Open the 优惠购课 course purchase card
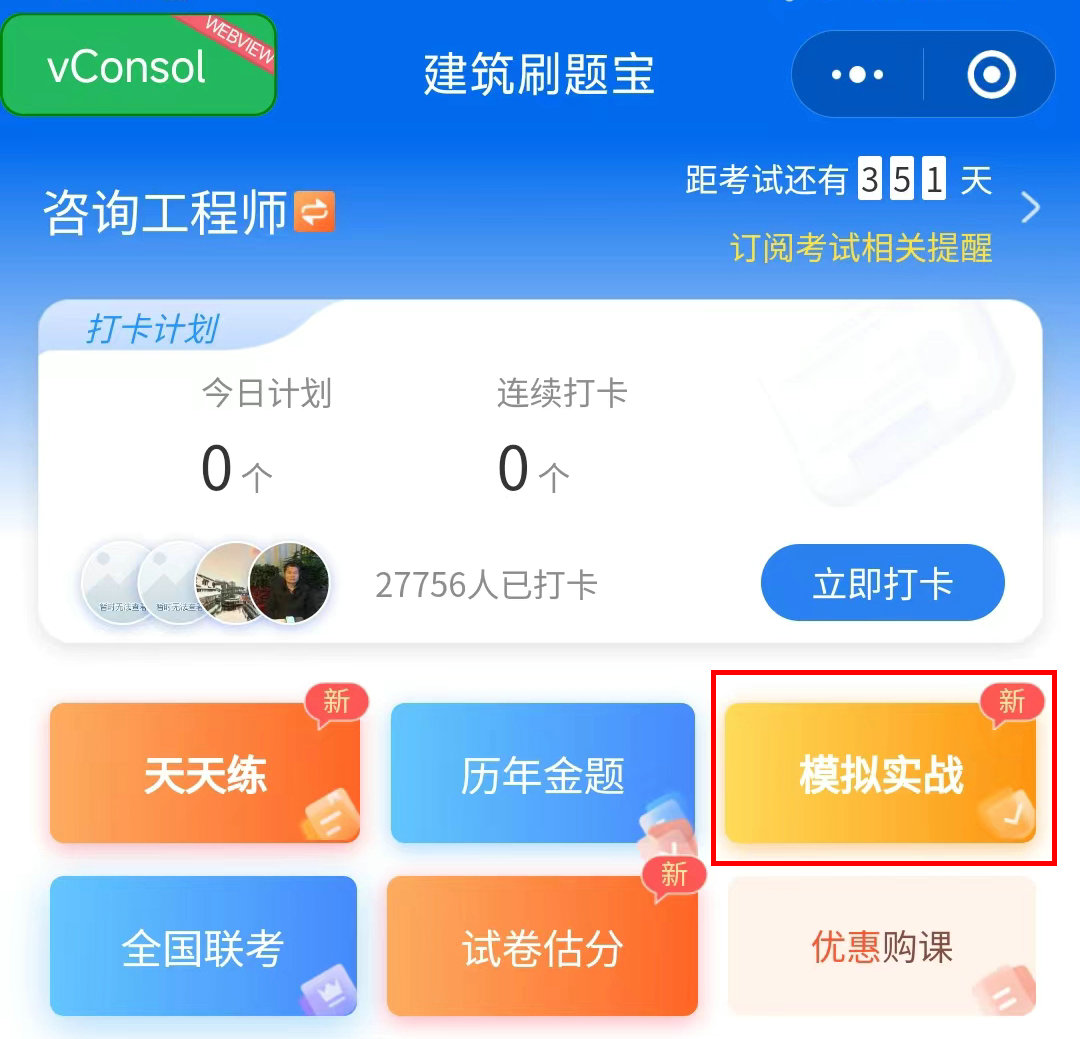 881,946
